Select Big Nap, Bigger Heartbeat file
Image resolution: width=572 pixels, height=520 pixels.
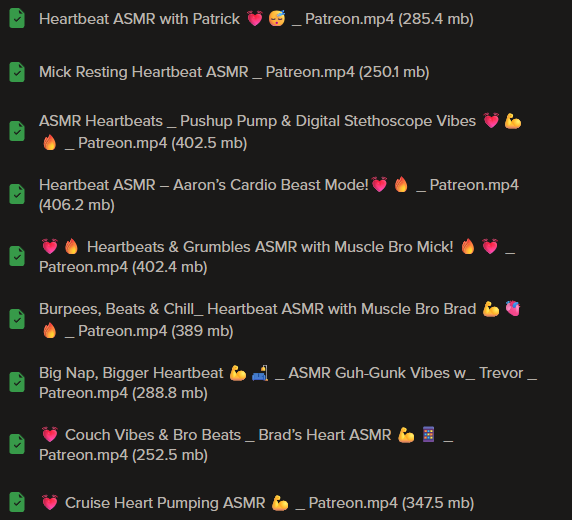(288, 383)
